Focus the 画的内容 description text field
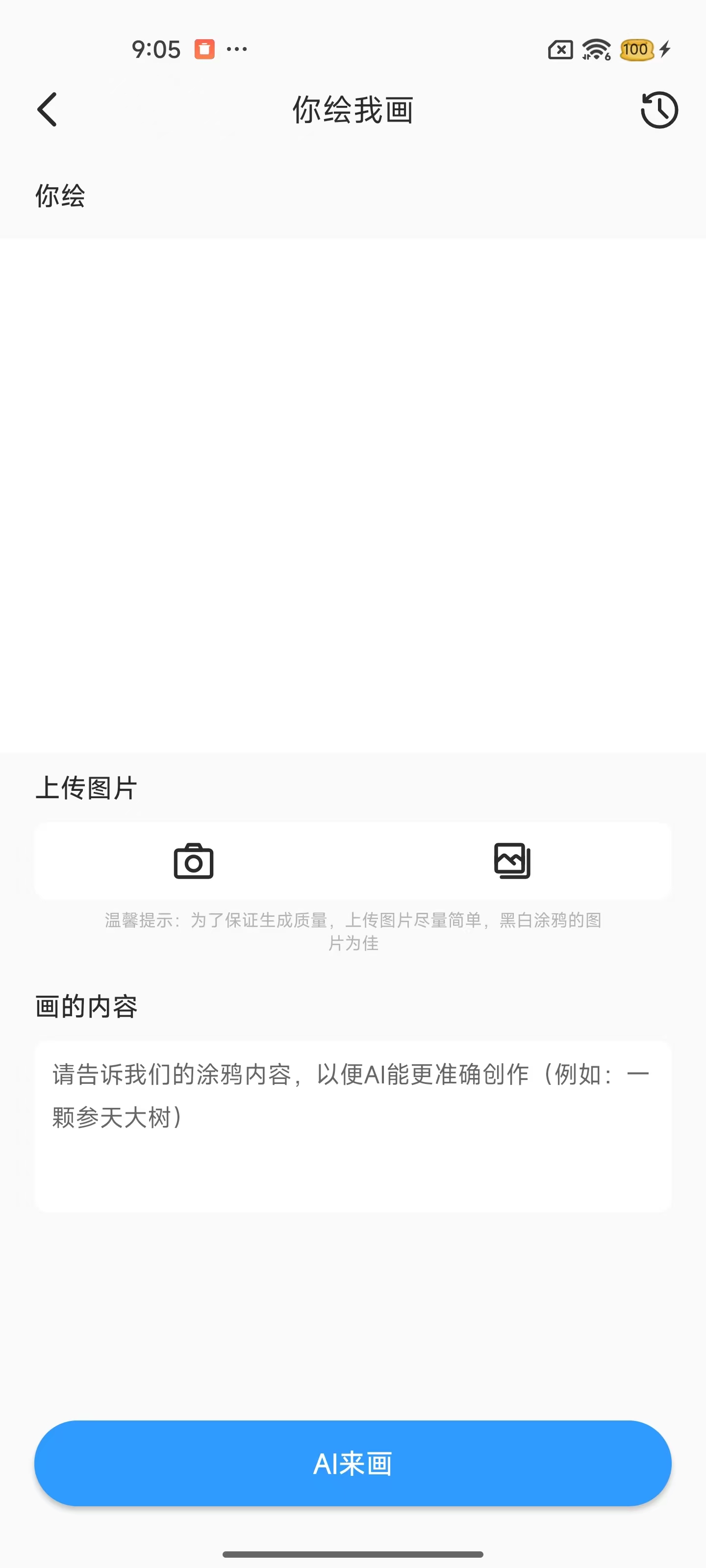The image size is (706, 1568). (353, 1126)
